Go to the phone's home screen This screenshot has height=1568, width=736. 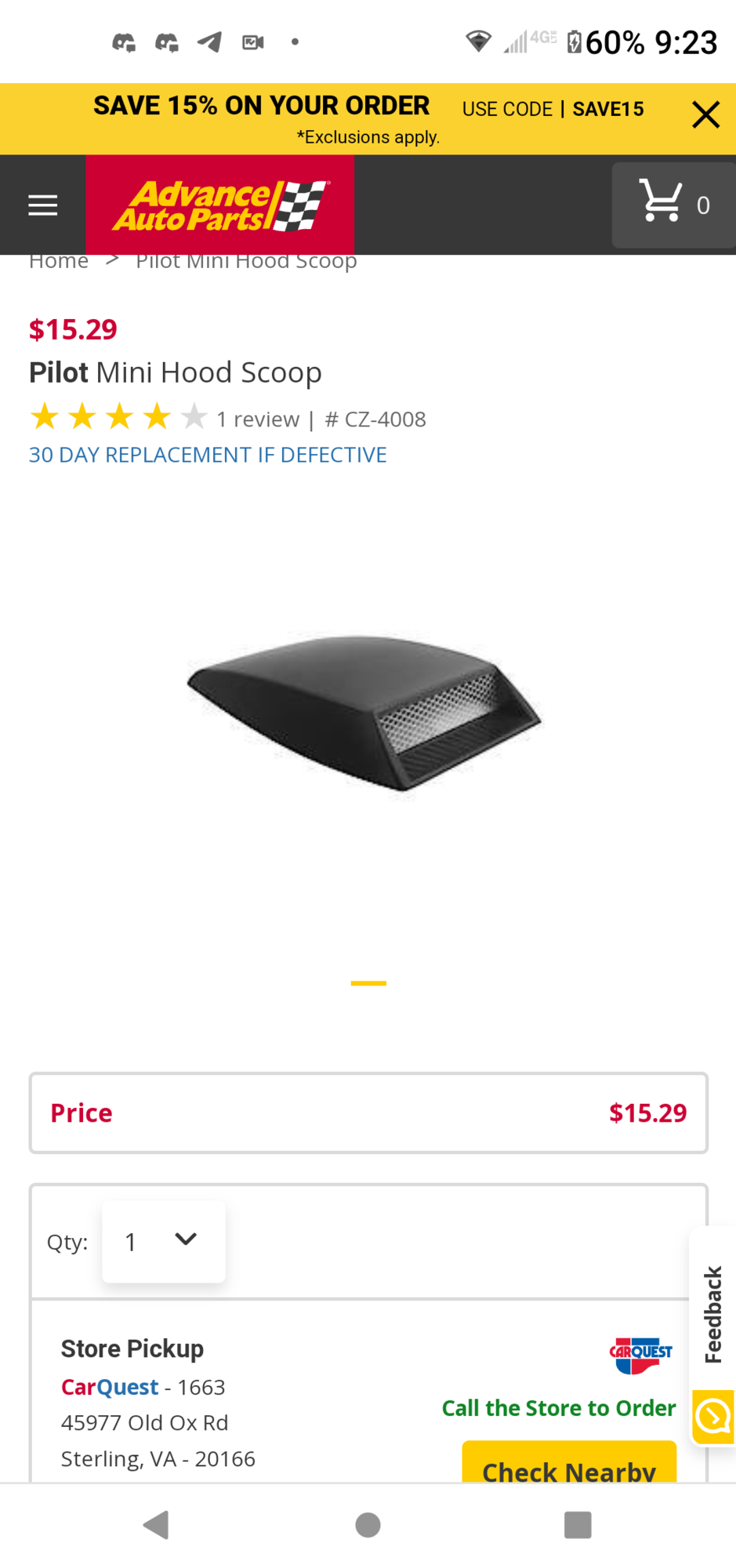pos(368,1525)
